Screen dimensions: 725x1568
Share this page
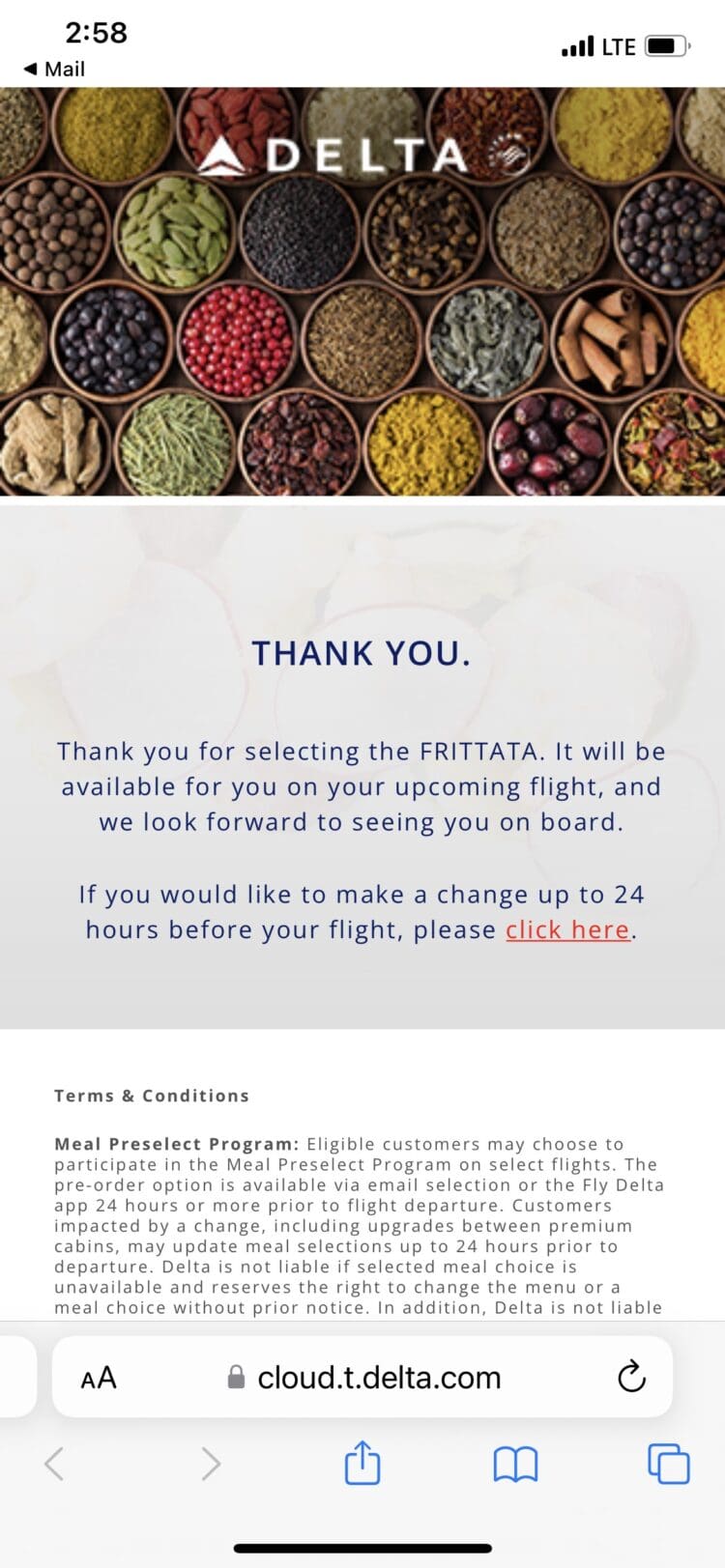click(362, 1463)
